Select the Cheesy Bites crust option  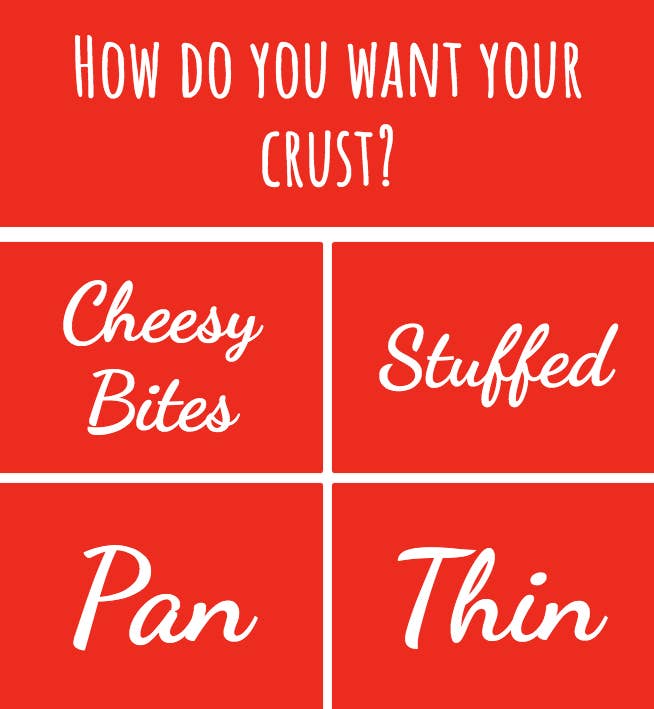tap(162, 357)
